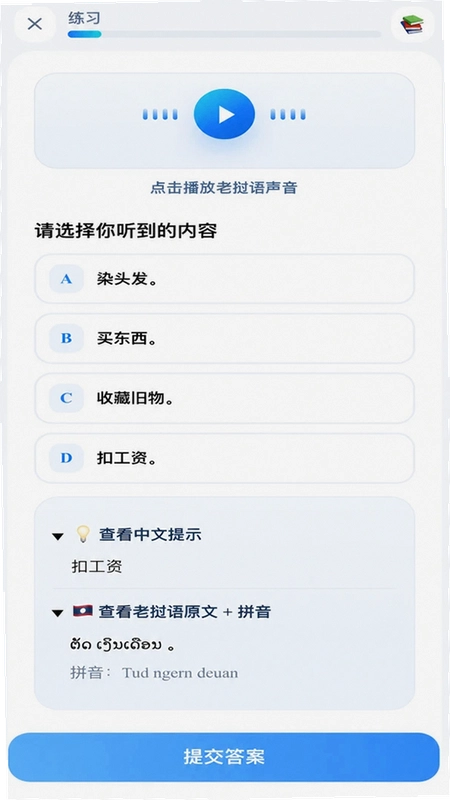Play the Lao audio clip
The height and width of the screenshot is (800, 450).
click(224, 114)
